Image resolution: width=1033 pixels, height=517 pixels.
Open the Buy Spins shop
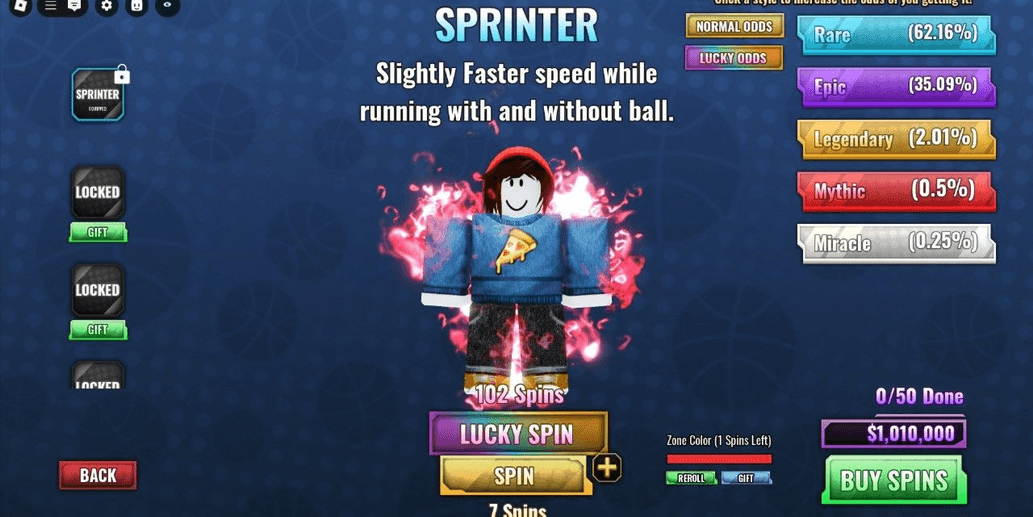coord(894,481)
